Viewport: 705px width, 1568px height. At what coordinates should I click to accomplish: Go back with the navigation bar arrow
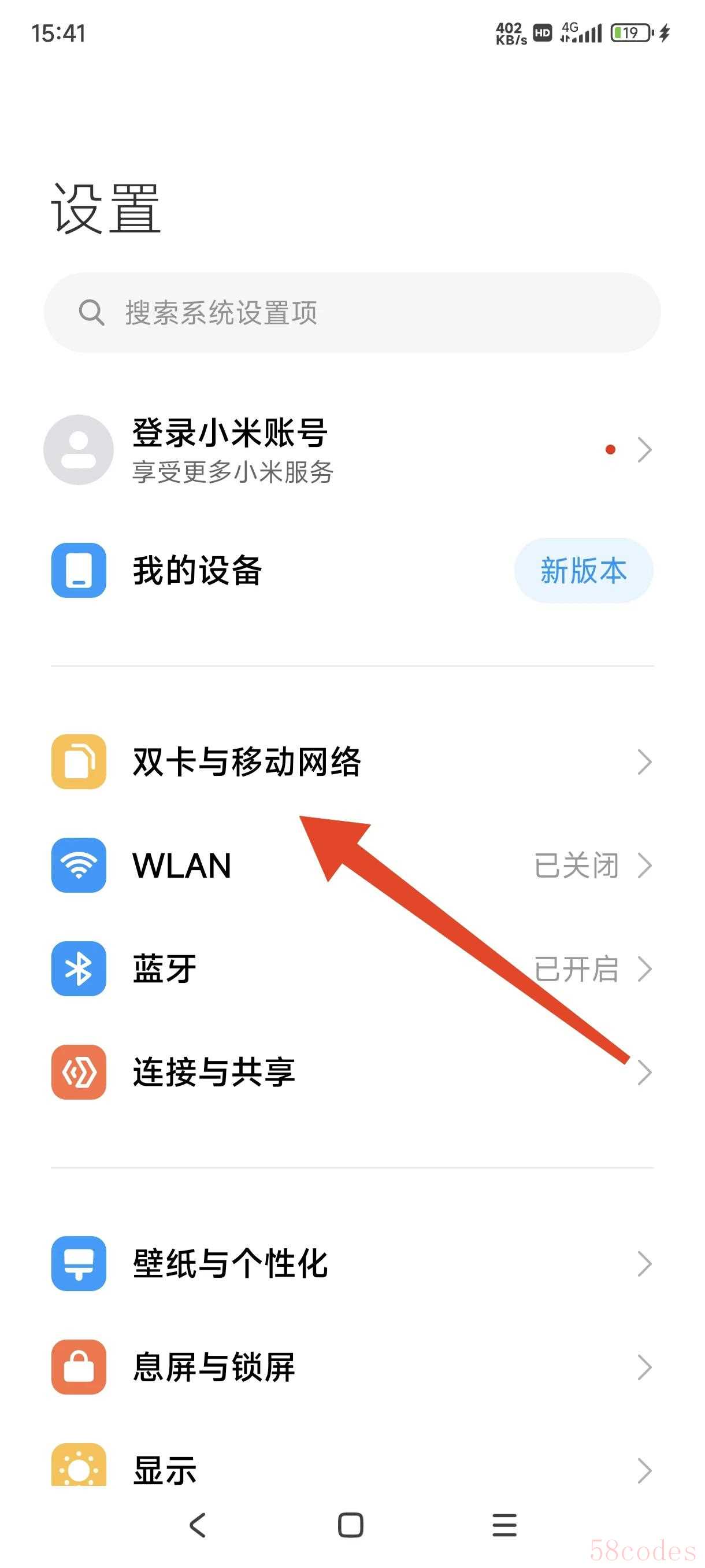(x=198, y=1525)
